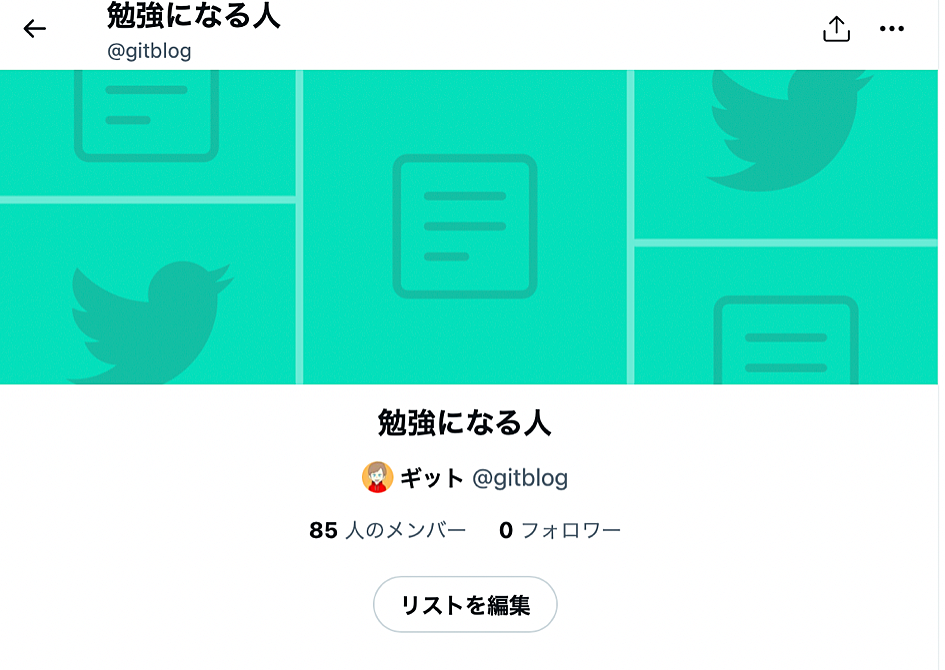Open ギット @gitblog profile

coord(465,478)
